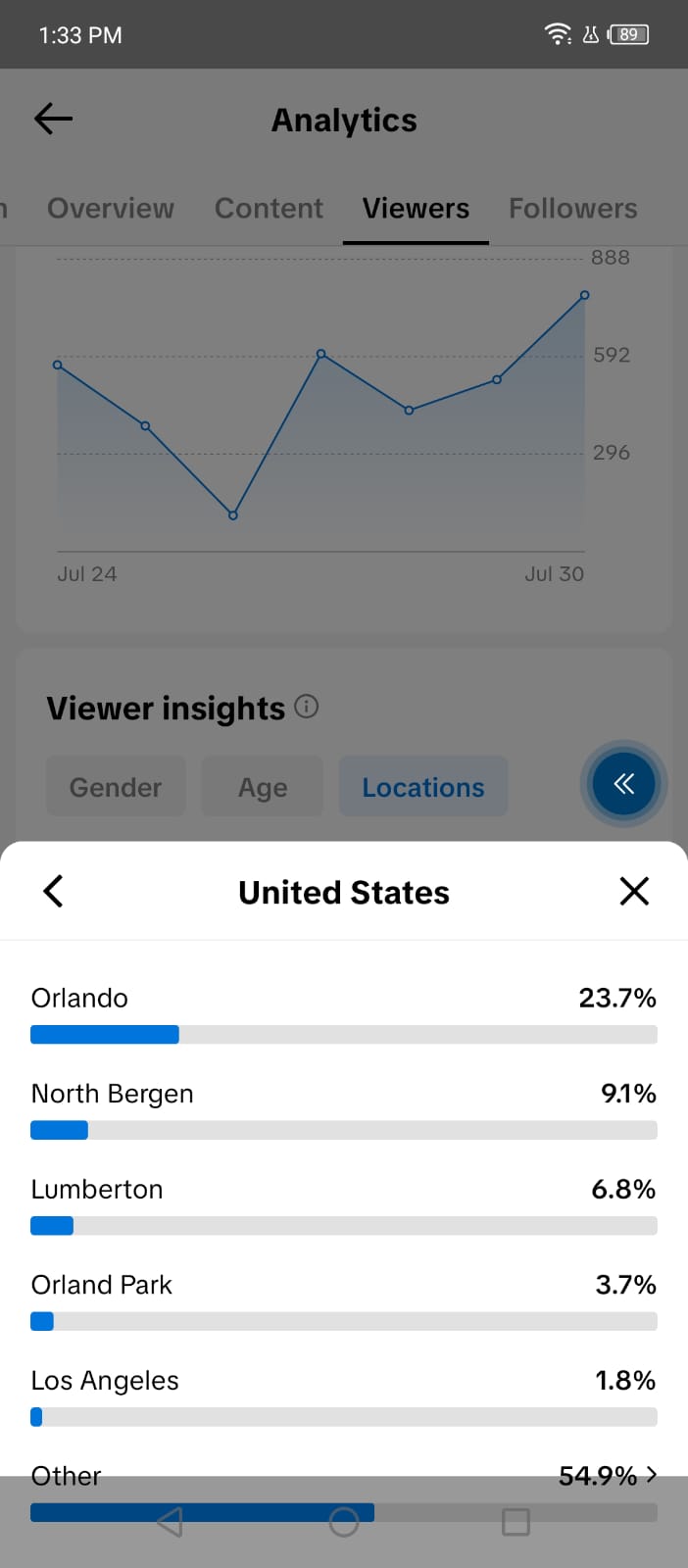This screenshot has height=1568, width=688.
Task: Go back from the Analytics screen
Action: click(54, 120)
